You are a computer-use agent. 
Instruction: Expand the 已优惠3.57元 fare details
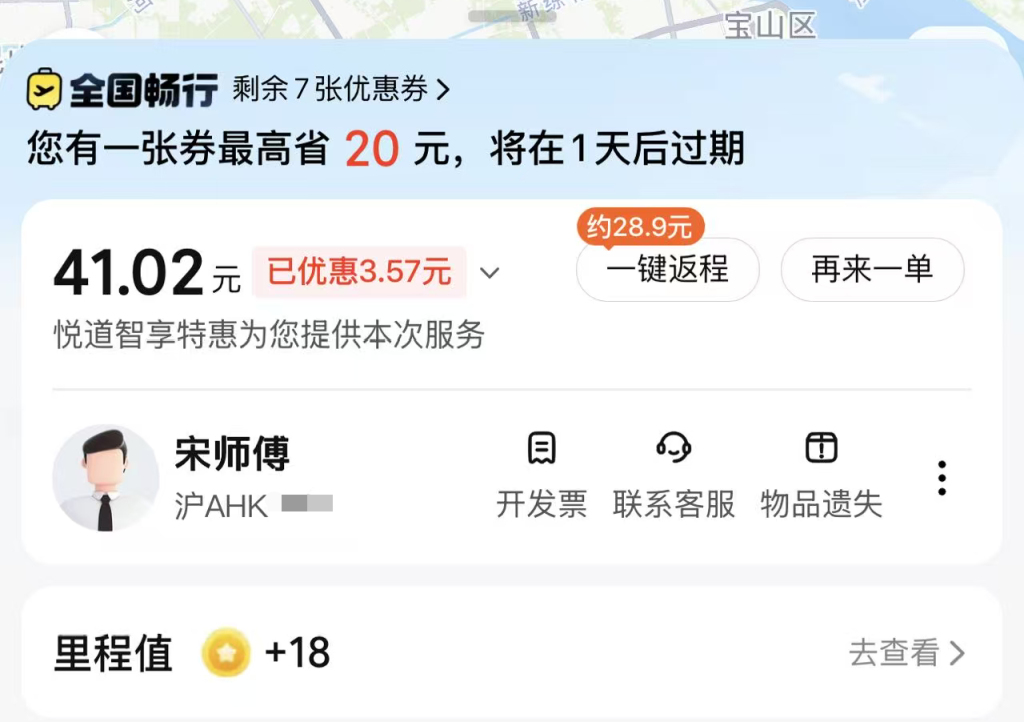click(489, 273)
